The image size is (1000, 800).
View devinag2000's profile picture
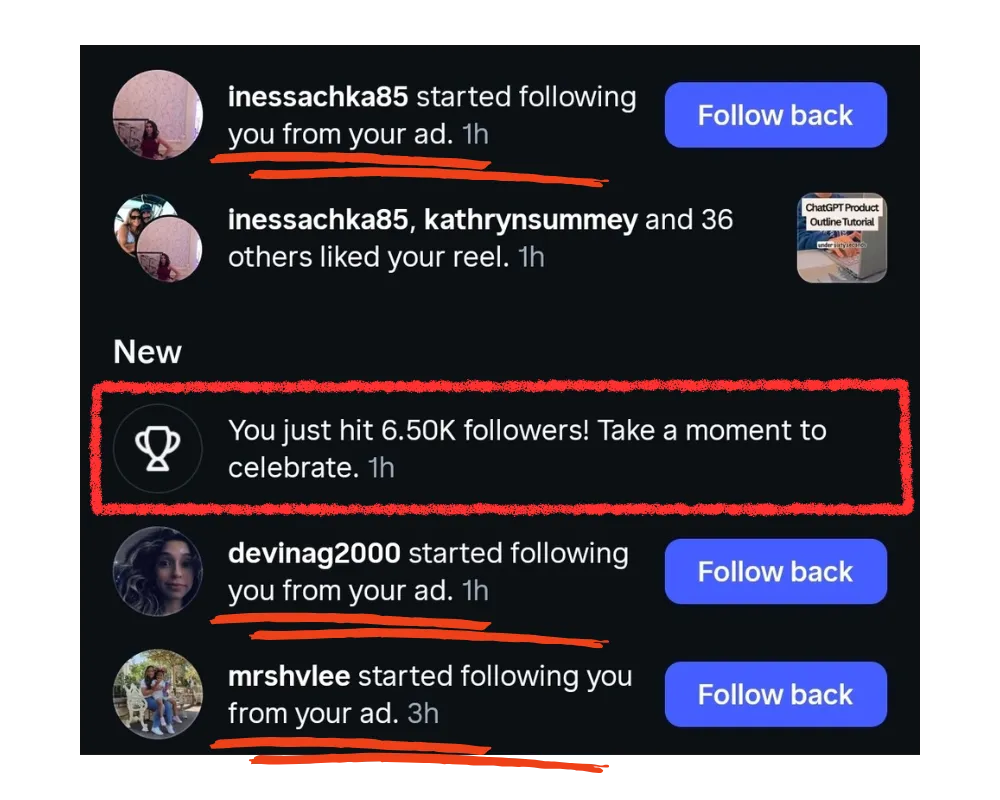click(x=158, y=571)
